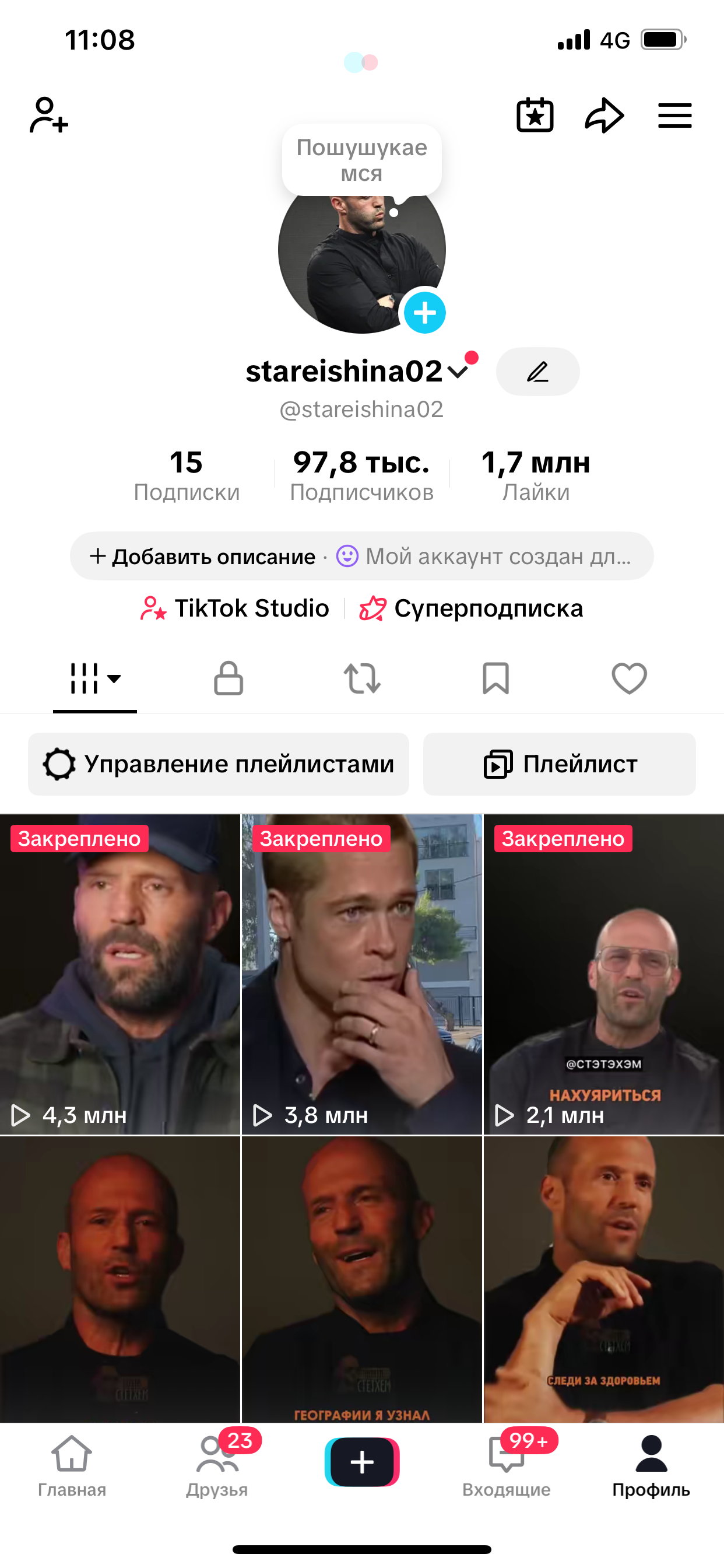
Task: Open Управление плейлистами
Action: pos(219,764)
